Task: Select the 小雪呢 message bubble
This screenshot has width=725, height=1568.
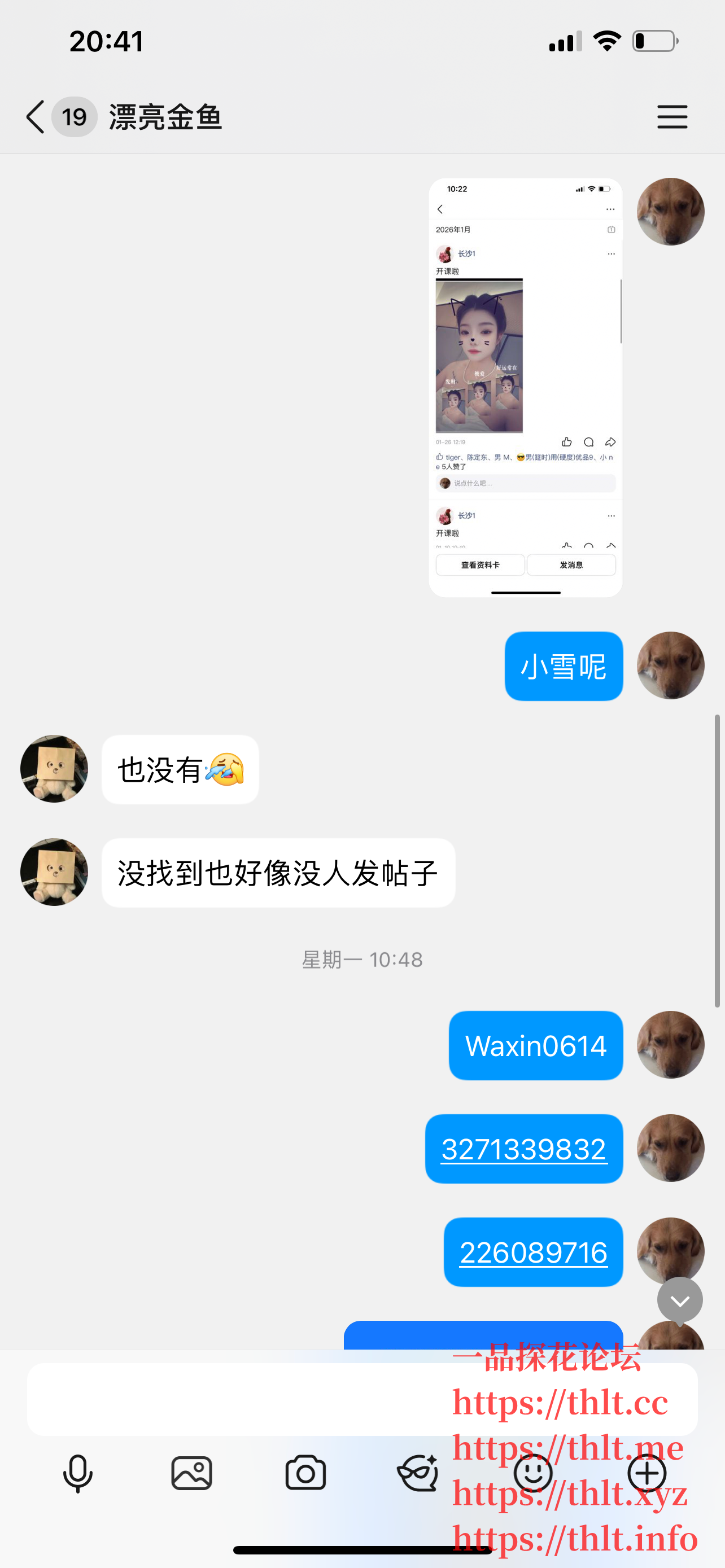Action: click(563, 665)
